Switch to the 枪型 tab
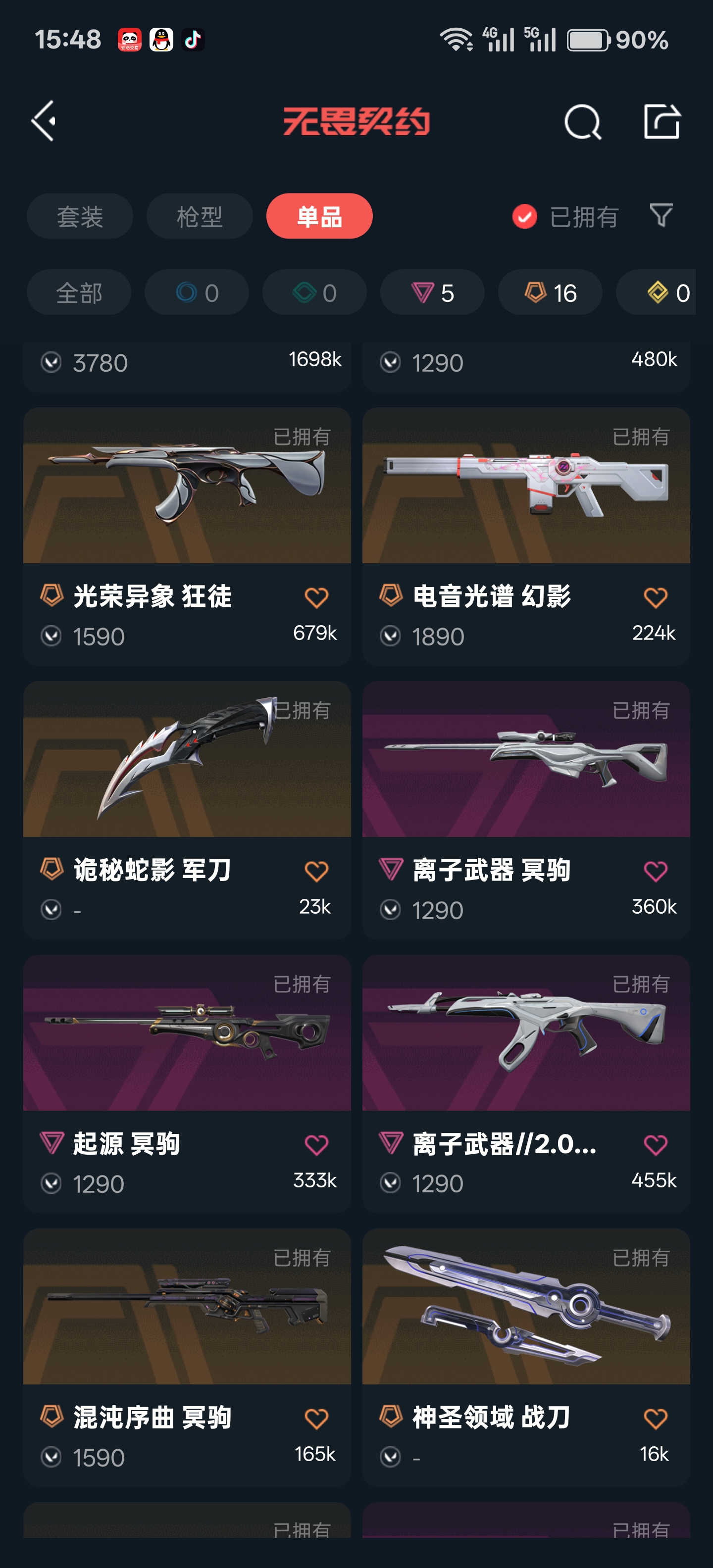The width and height of the screenshot is (713, 1568). click(x=199, y=216)
